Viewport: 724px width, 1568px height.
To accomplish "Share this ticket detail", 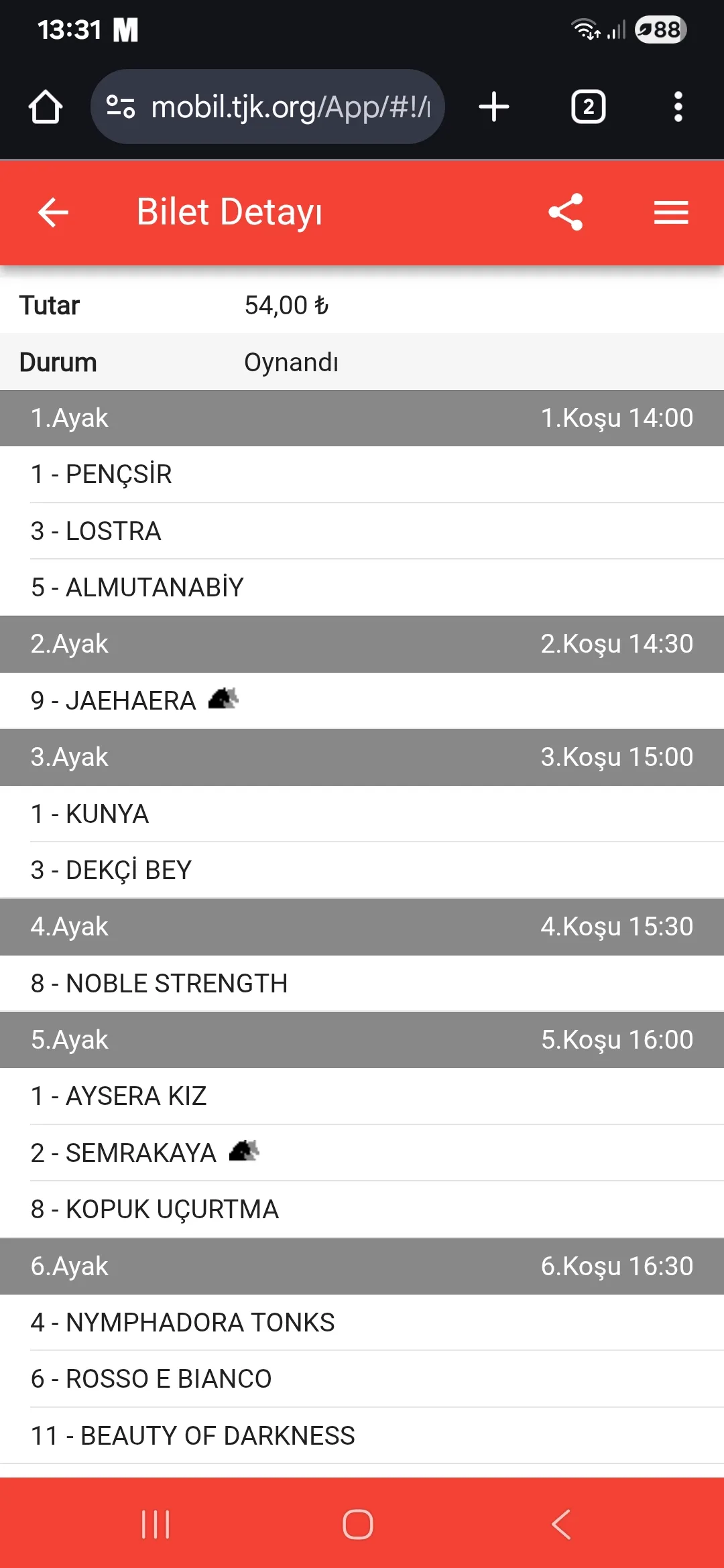I will pyautogui.click(x=566, y=213).
